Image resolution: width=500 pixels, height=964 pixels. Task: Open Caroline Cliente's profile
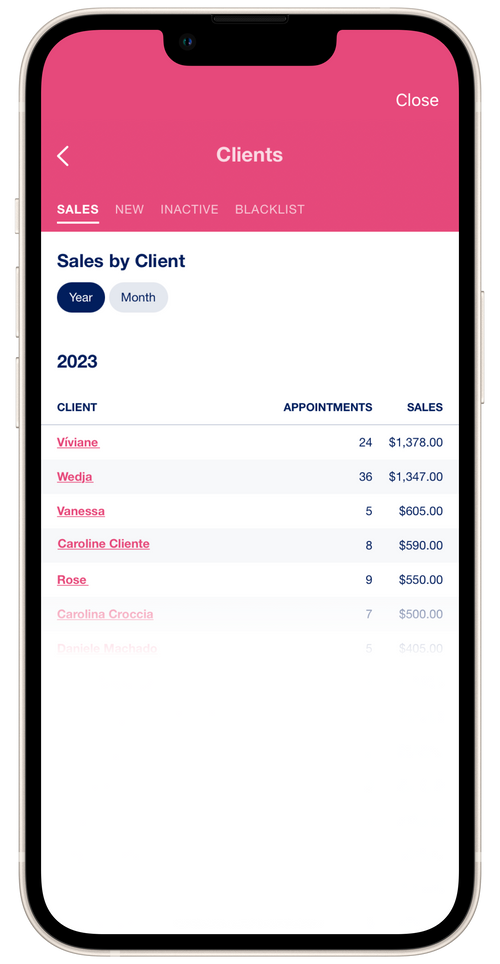(103, 543)
